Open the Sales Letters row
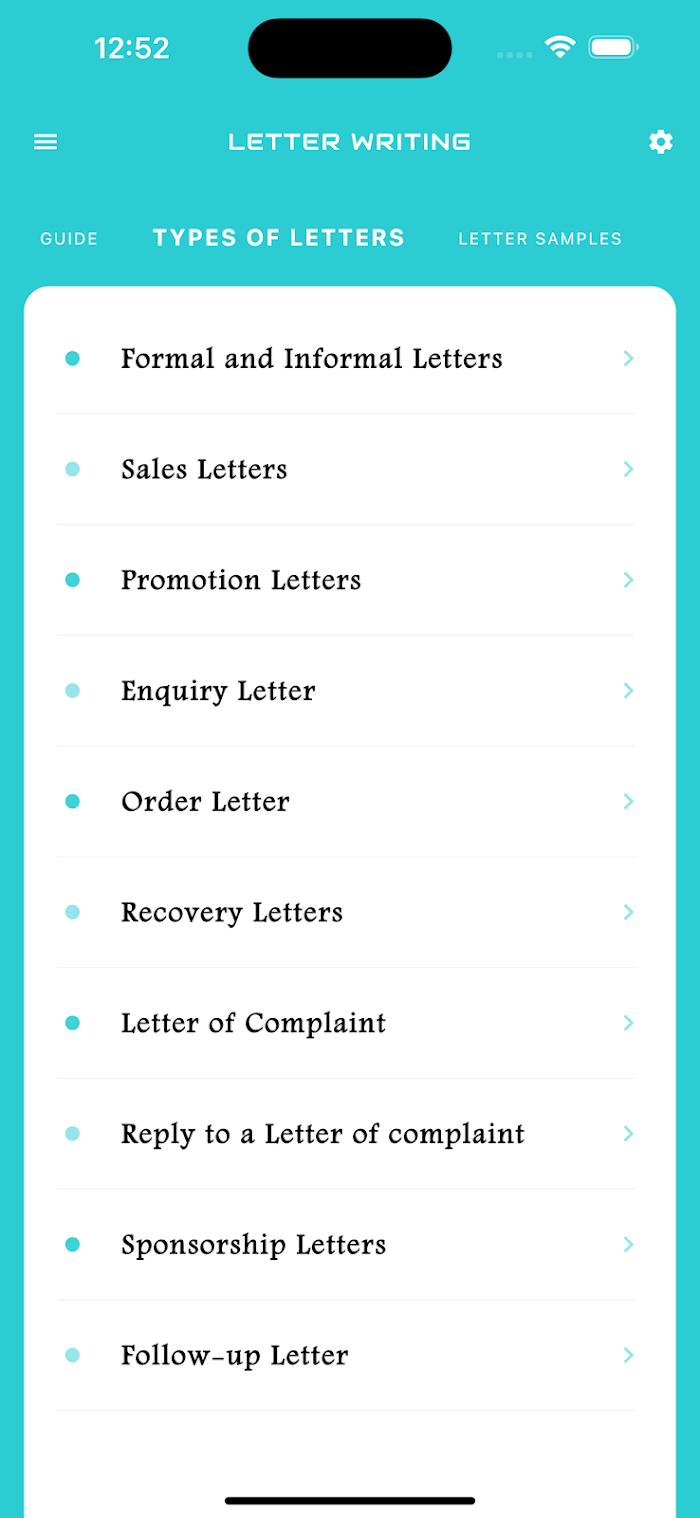 tap(346, 470)
